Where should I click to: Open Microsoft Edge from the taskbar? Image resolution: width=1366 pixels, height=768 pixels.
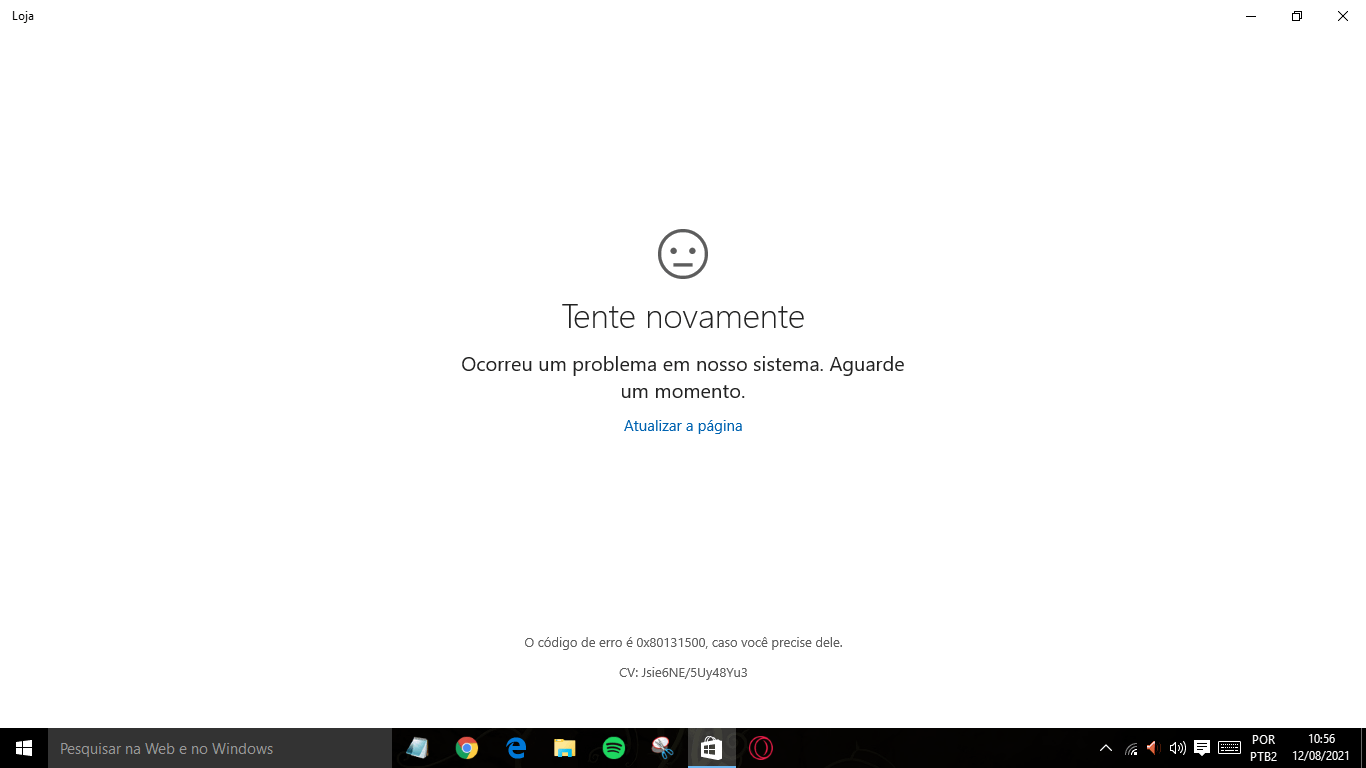[516, 748]
